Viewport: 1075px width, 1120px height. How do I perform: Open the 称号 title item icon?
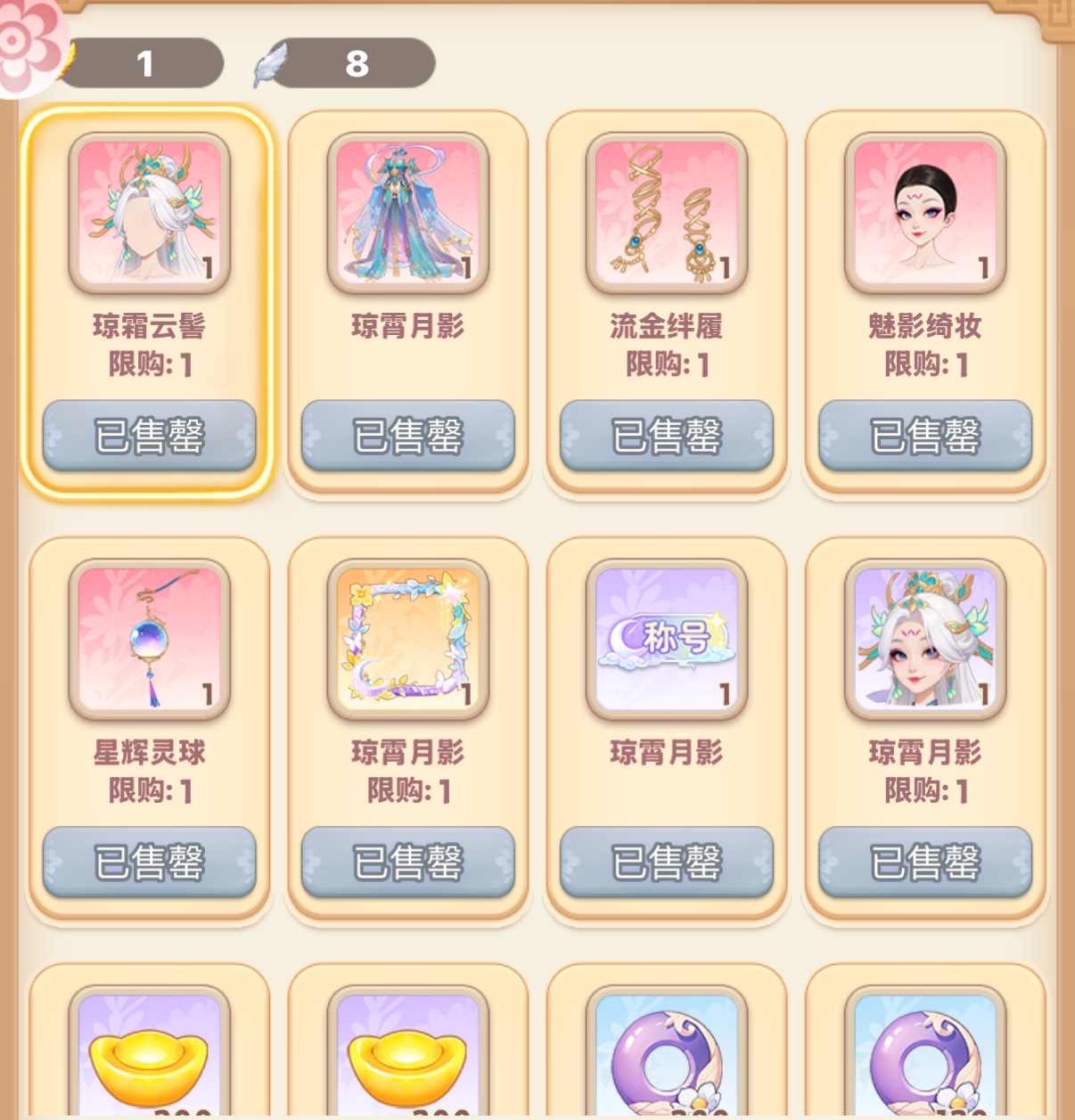pyautogui.click(x=666, y=639)
